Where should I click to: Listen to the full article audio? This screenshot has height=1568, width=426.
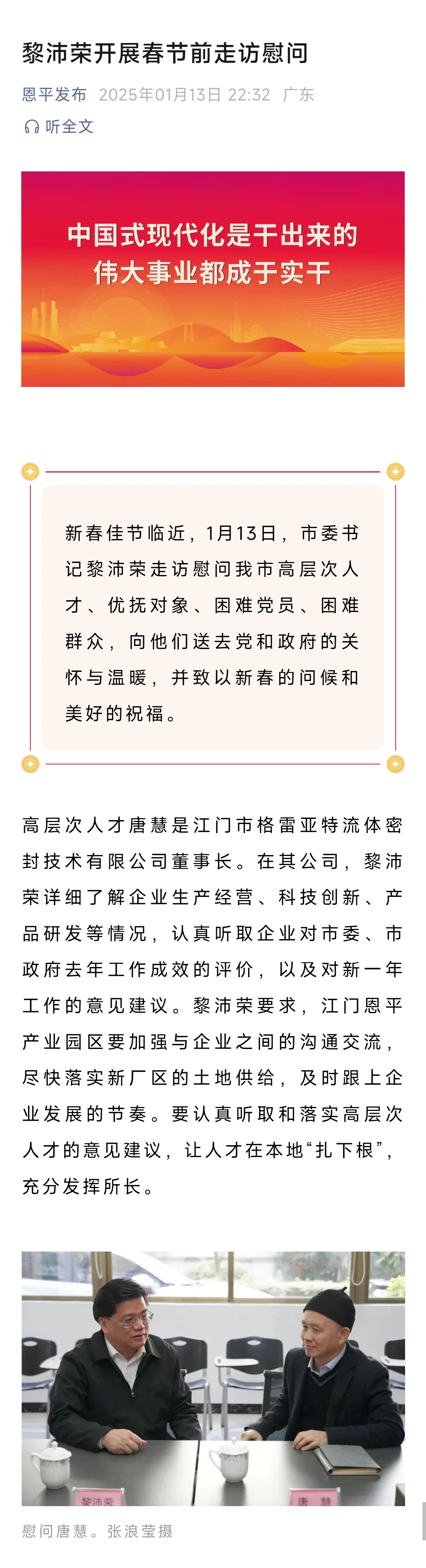pos(58,126)
